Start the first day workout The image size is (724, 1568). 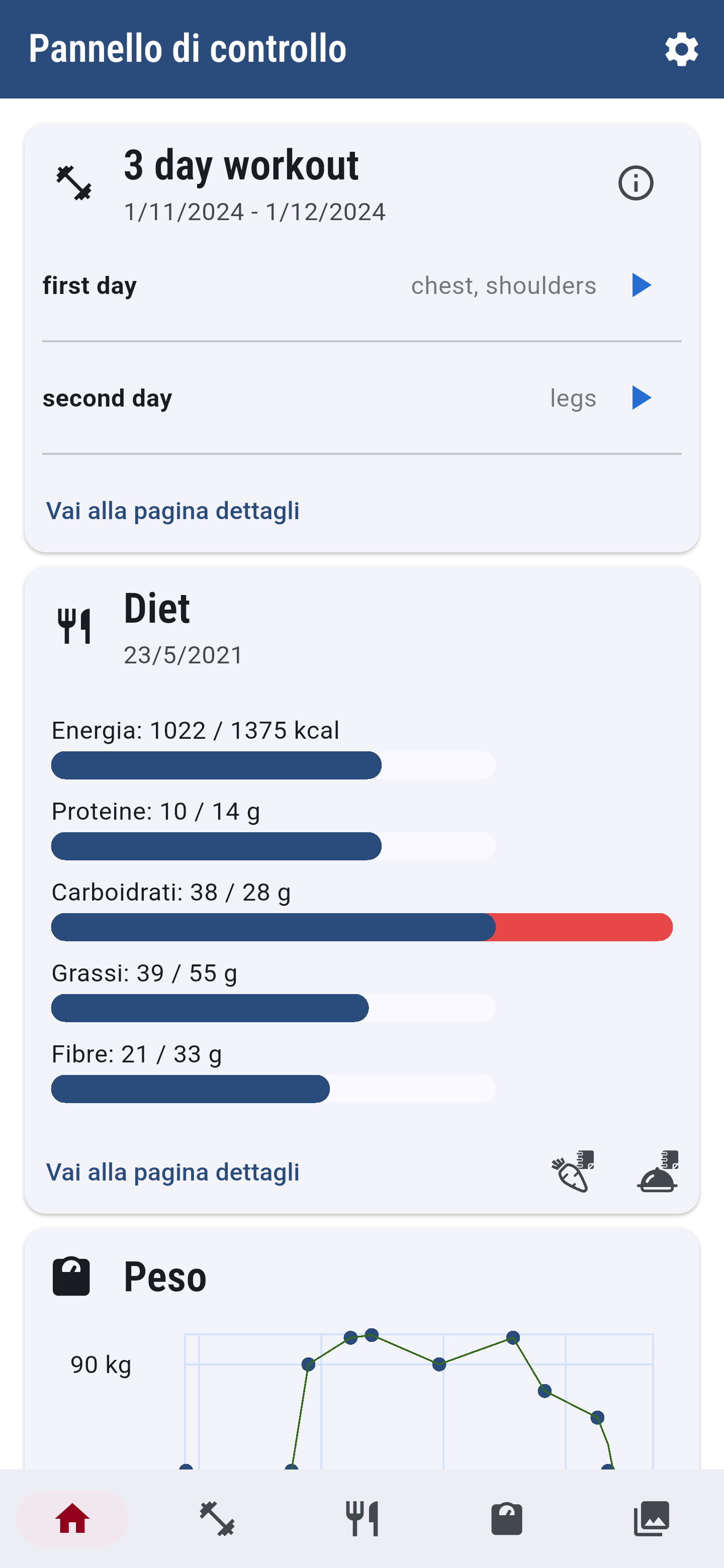[641, 285]
